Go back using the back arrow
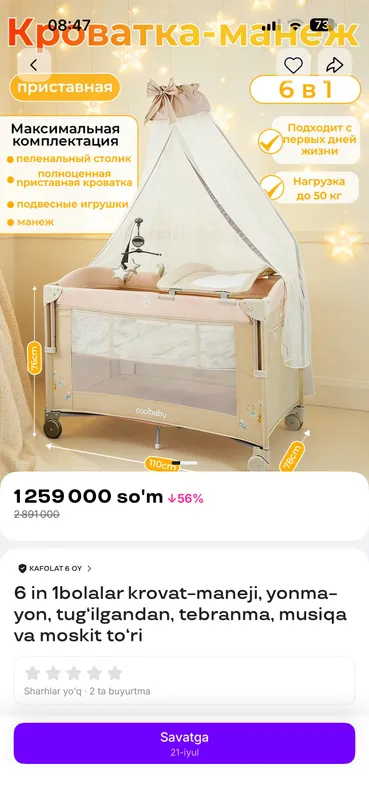This screenshot has height=800, width=369. (x=34, y=65)
